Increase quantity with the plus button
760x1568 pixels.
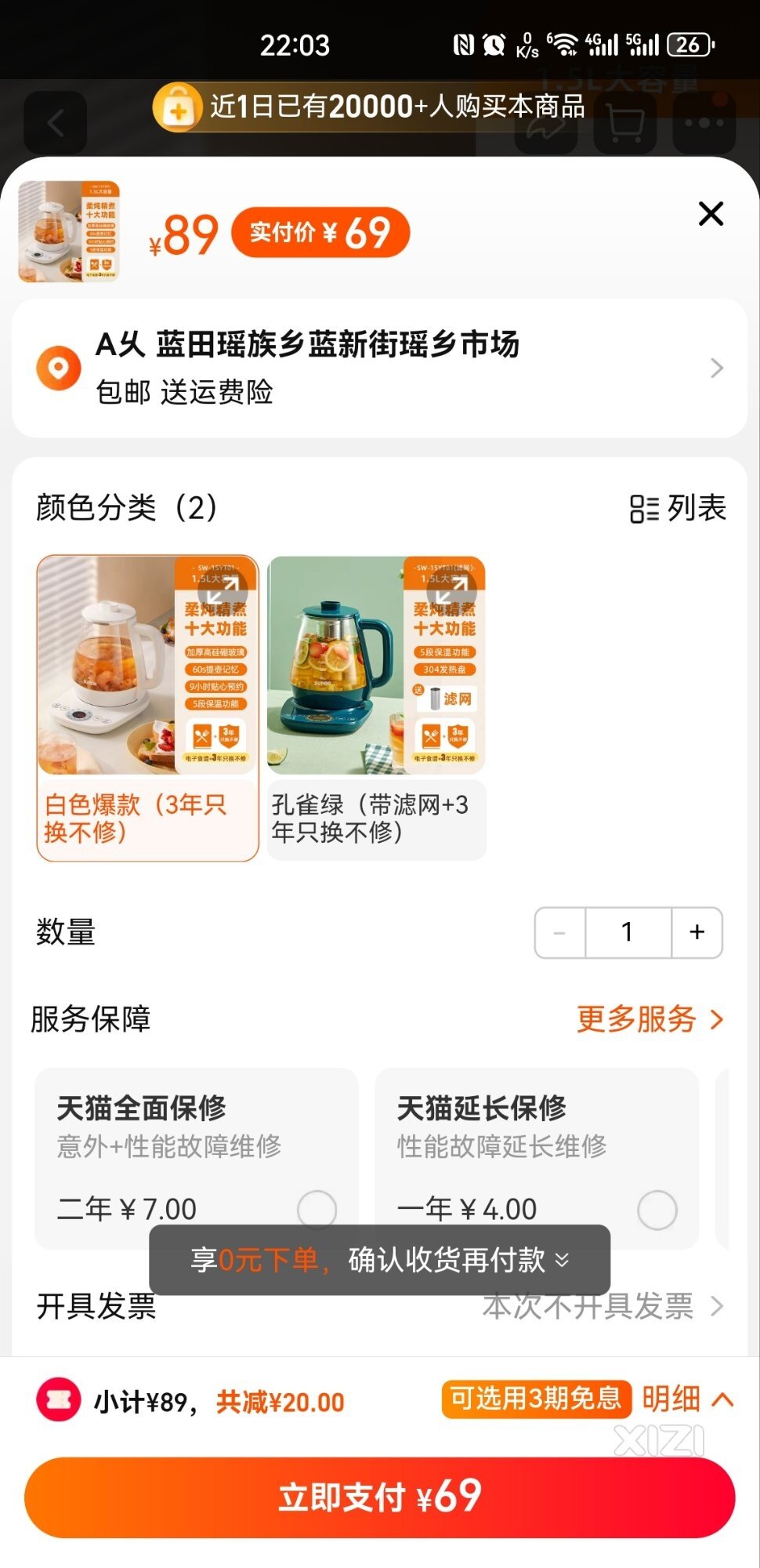[697, 932]
